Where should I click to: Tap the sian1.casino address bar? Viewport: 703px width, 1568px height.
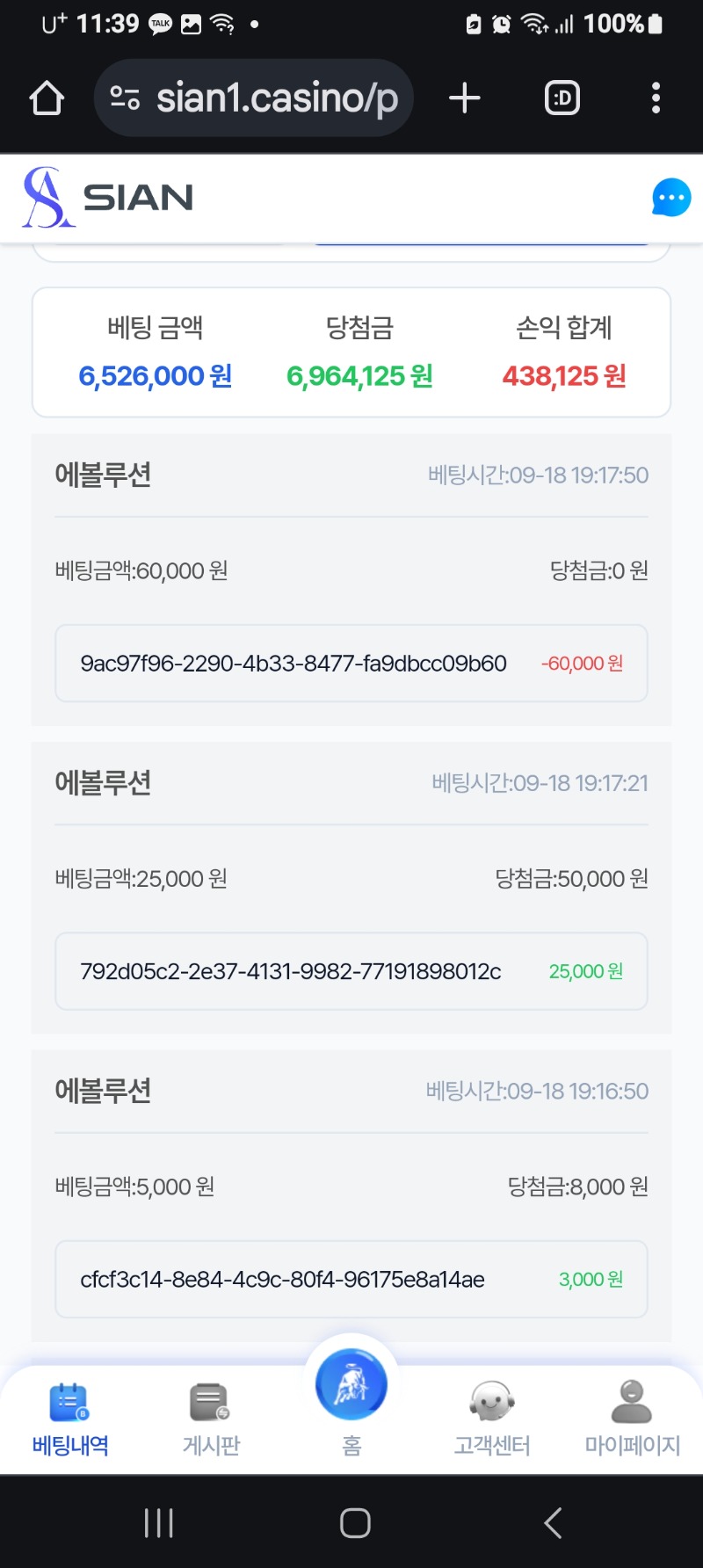coord(254,98)
